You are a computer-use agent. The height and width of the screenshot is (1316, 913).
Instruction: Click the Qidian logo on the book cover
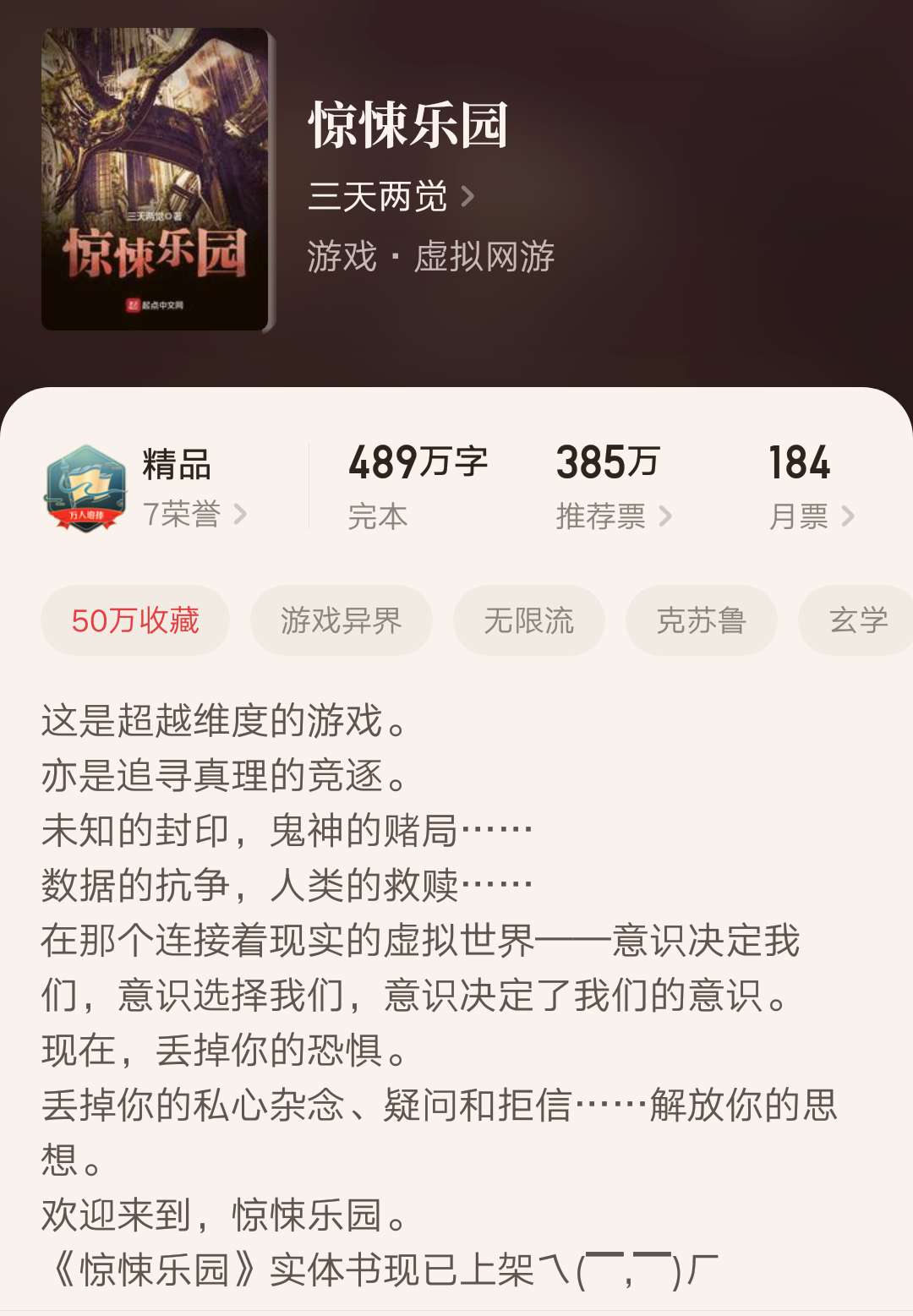click(x=152, y=306)
